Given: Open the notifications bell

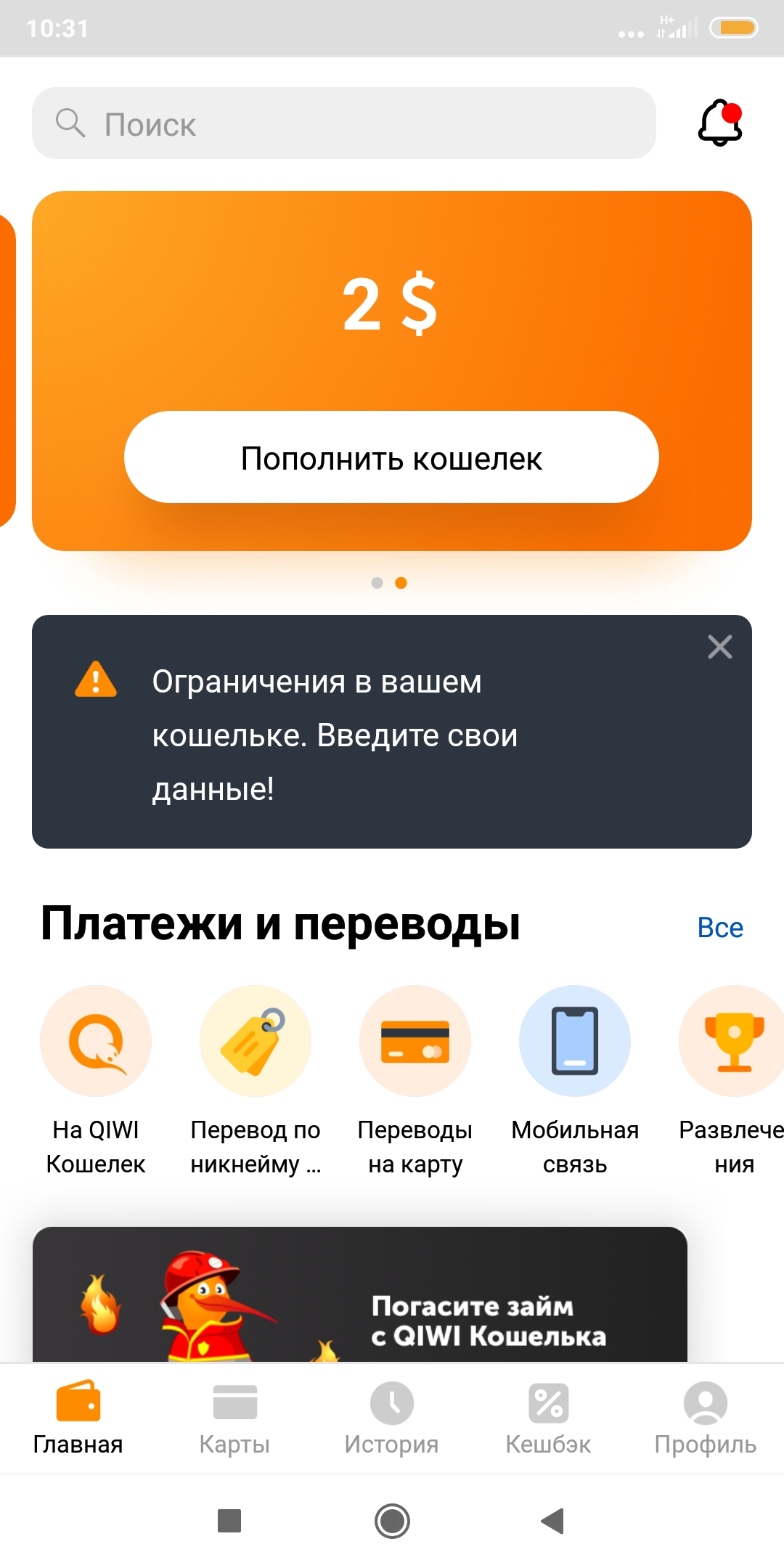Looking at the screenshot, I should click(719, 123).
